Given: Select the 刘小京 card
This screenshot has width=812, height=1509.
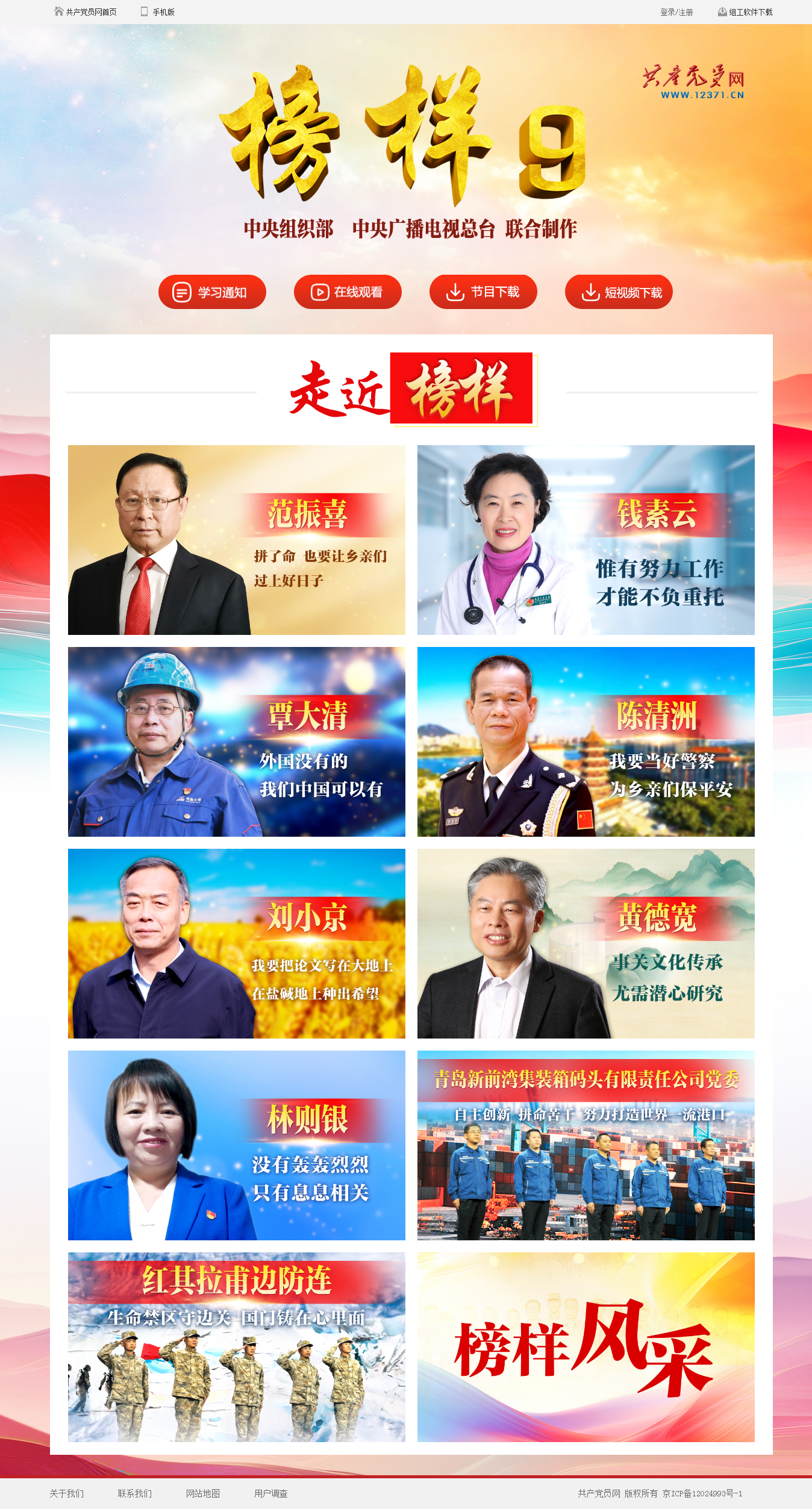Looking at the screenshot, I should (236, 943).
